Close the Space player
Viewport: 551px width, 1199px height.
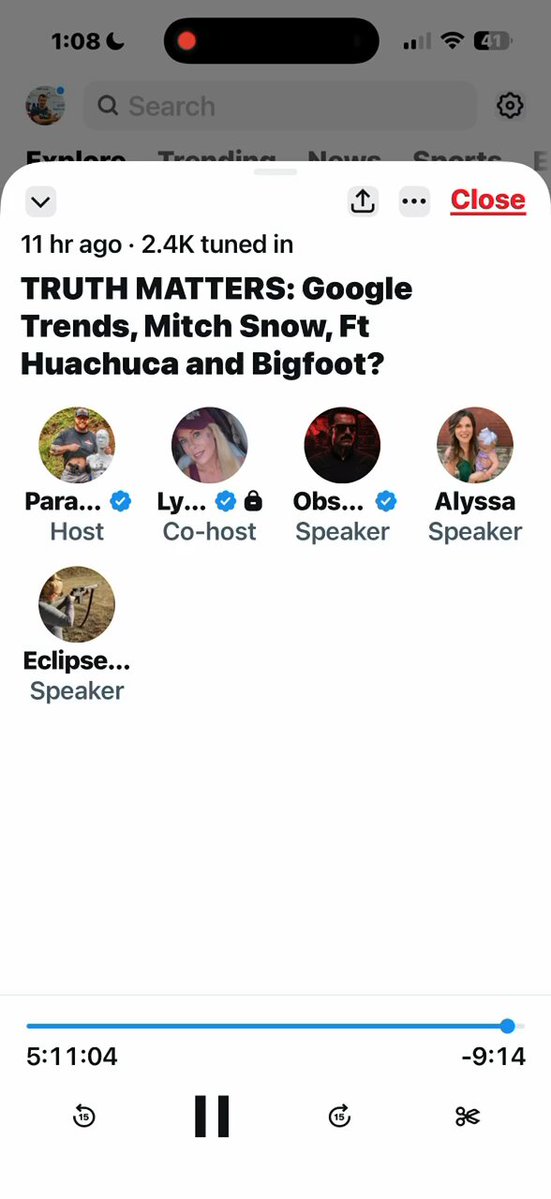pos(488,200)
